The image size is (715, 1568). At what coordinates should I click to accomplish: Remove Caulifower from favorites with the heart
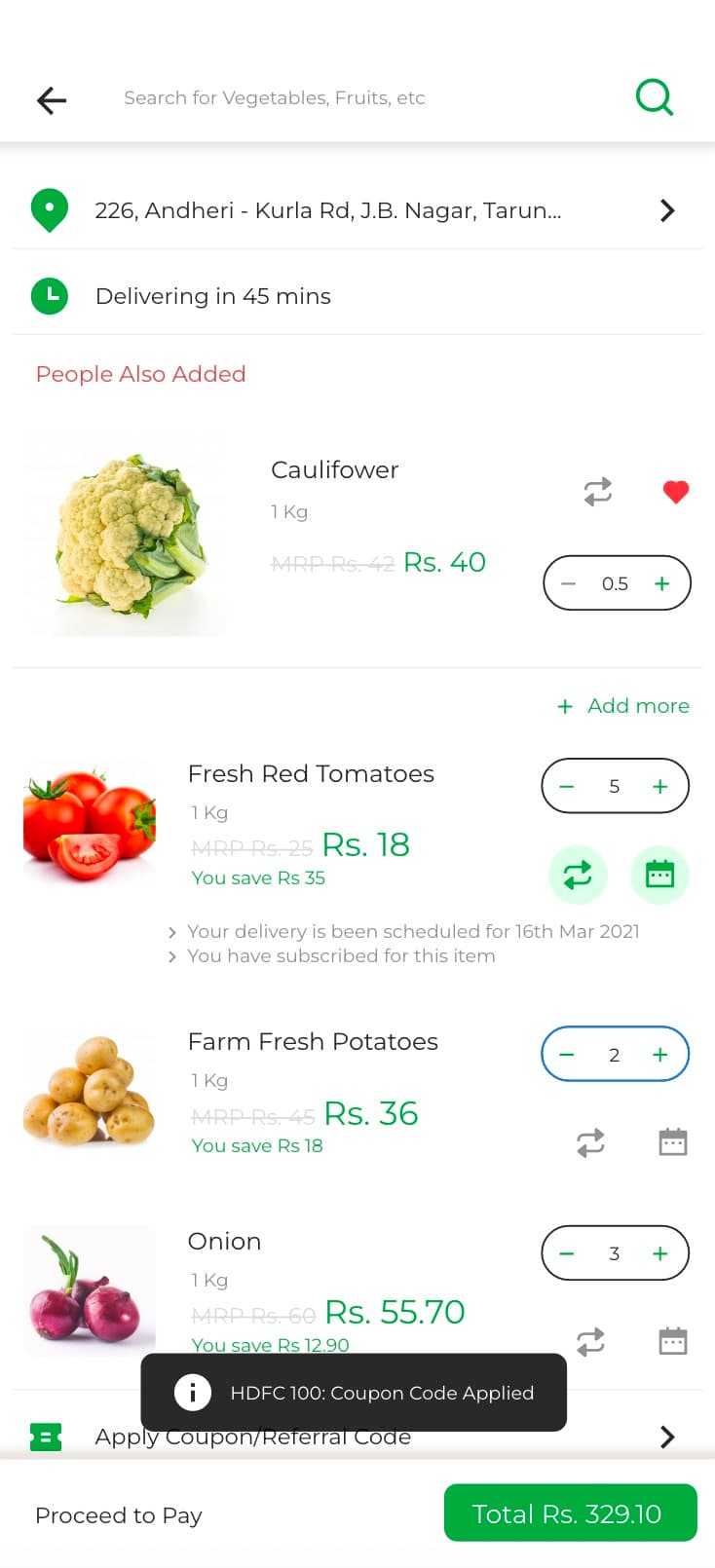(676, 492)
